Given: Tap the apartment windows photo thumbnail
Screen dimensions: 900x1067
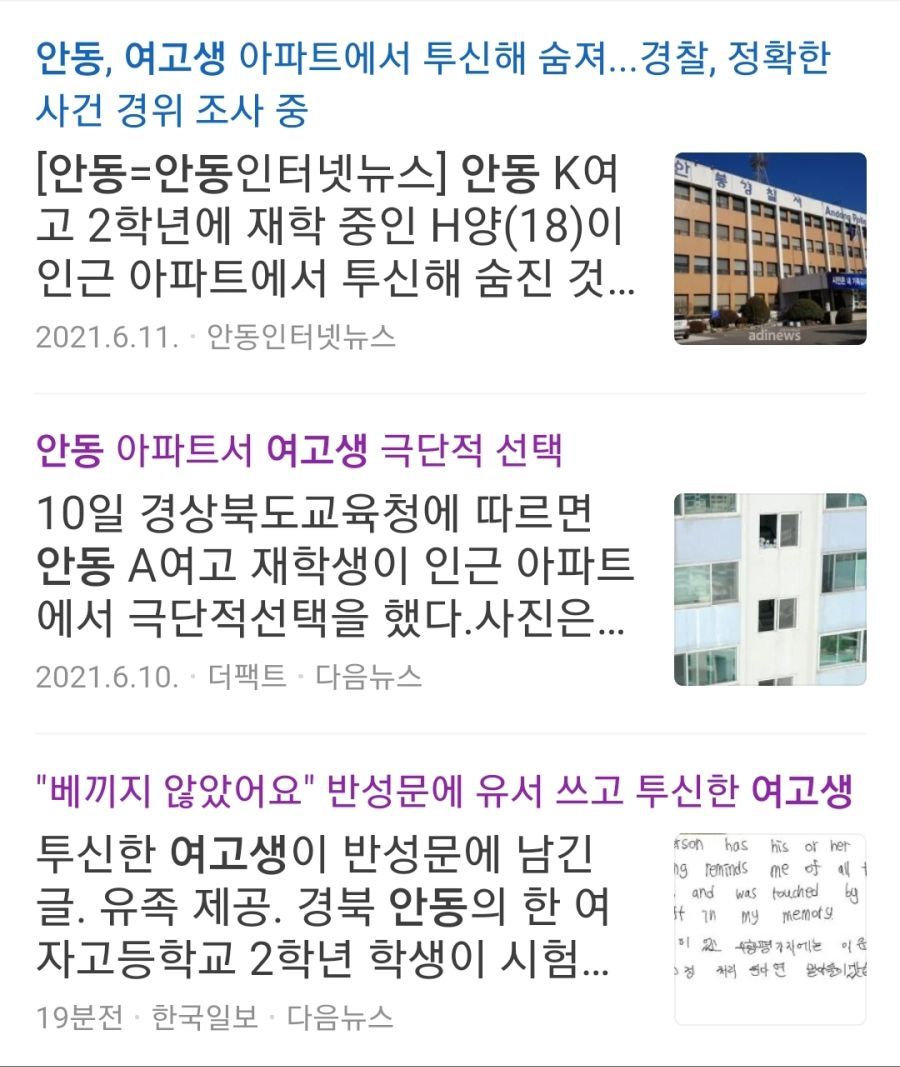Looking at the screenshot, I should click(x=770, y=589).
